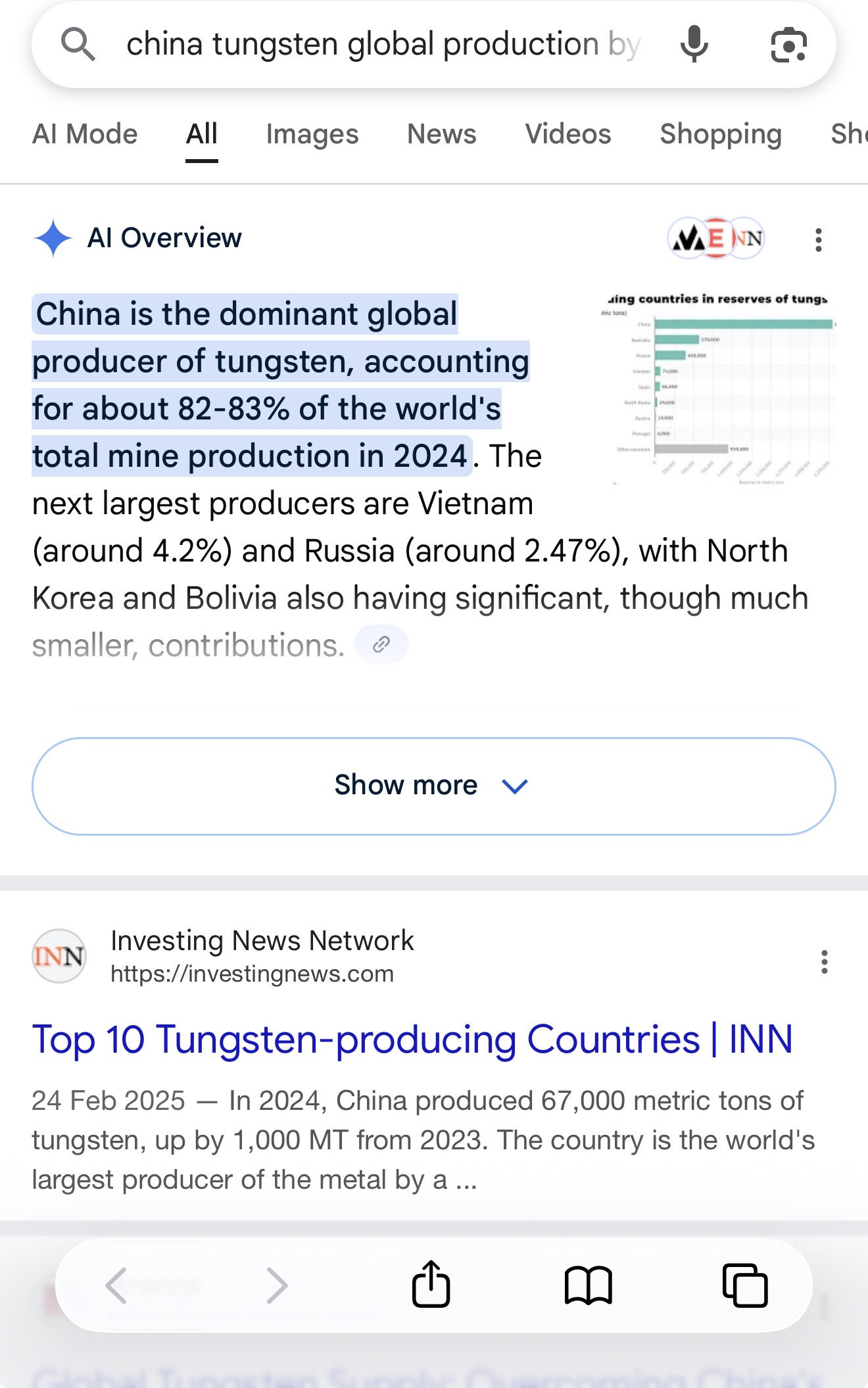This screenshot has height=1388, width=868.
Task: Go back to previous page
Action: pyautogui.click(x=117, y=1285)
